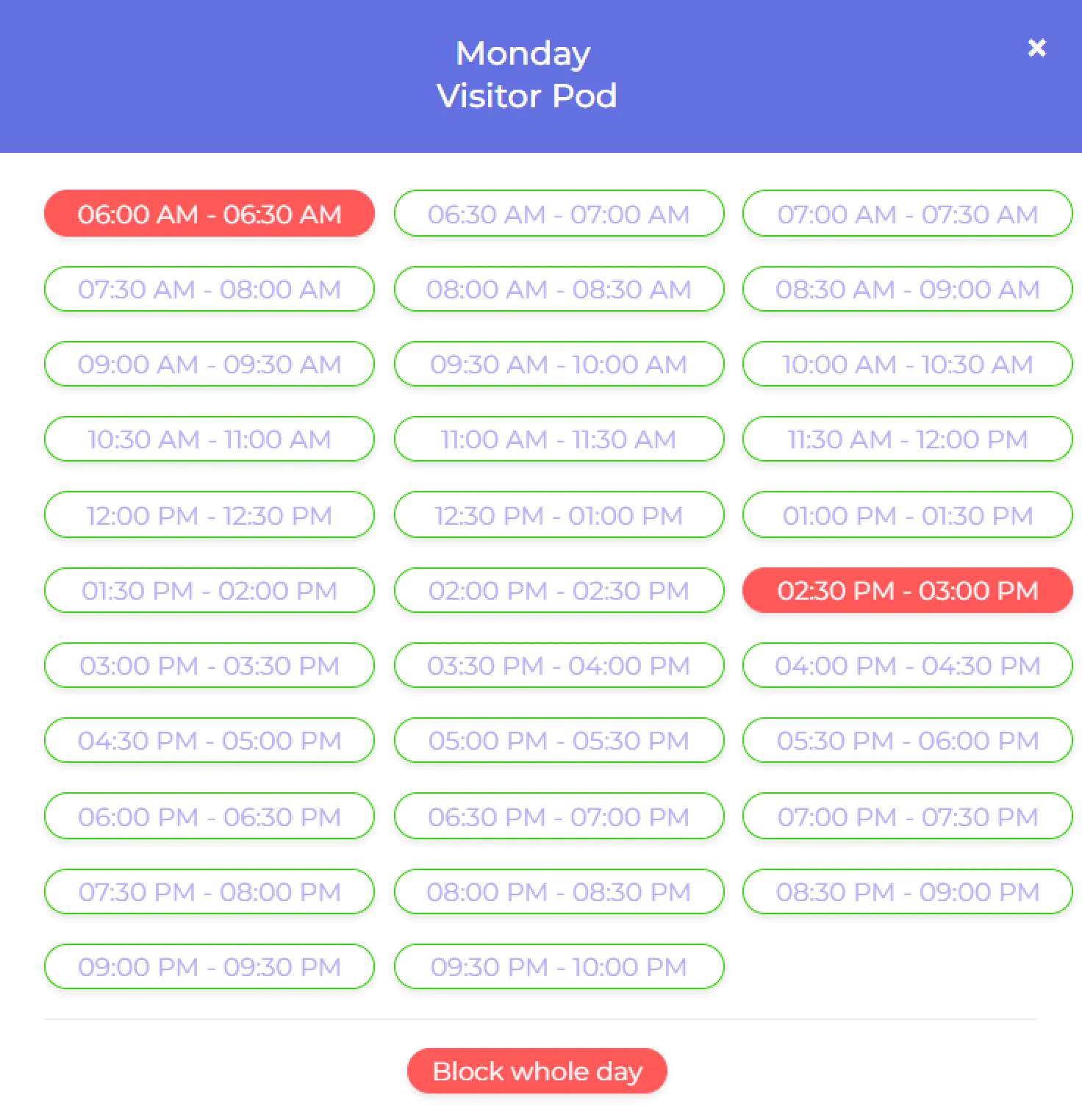Select the 10:00 AM - 10:30 AM slot
The width and height of the screenshot is (1082, 1120).
point(907,365)
